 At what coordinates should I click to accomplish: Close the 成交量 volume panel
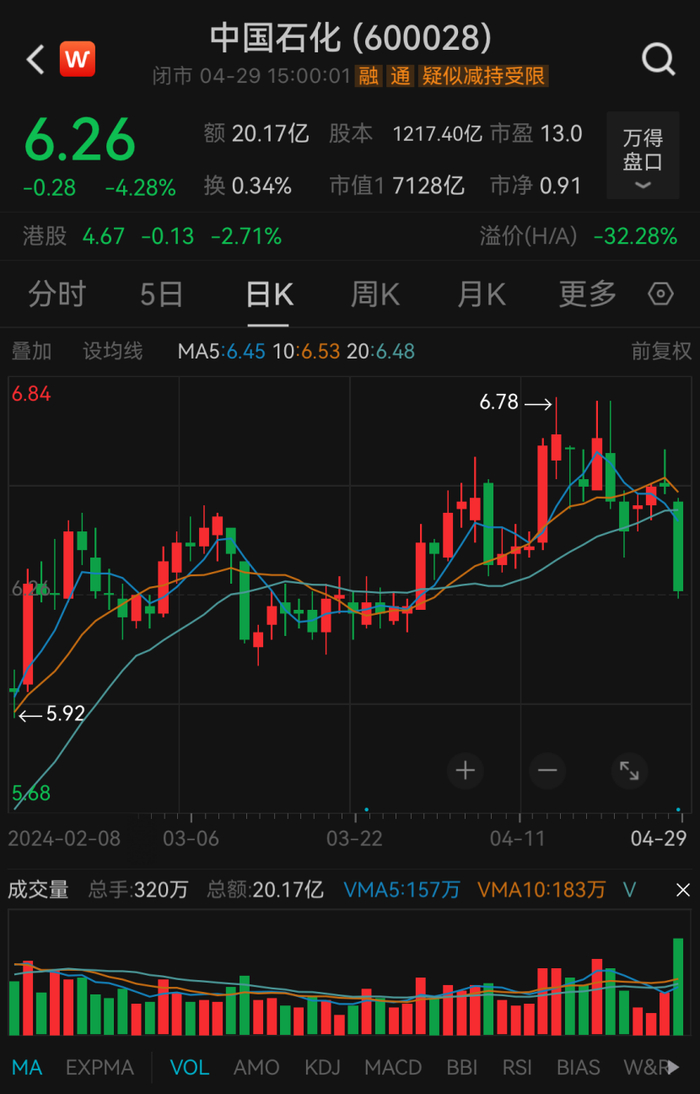(683, 889)
